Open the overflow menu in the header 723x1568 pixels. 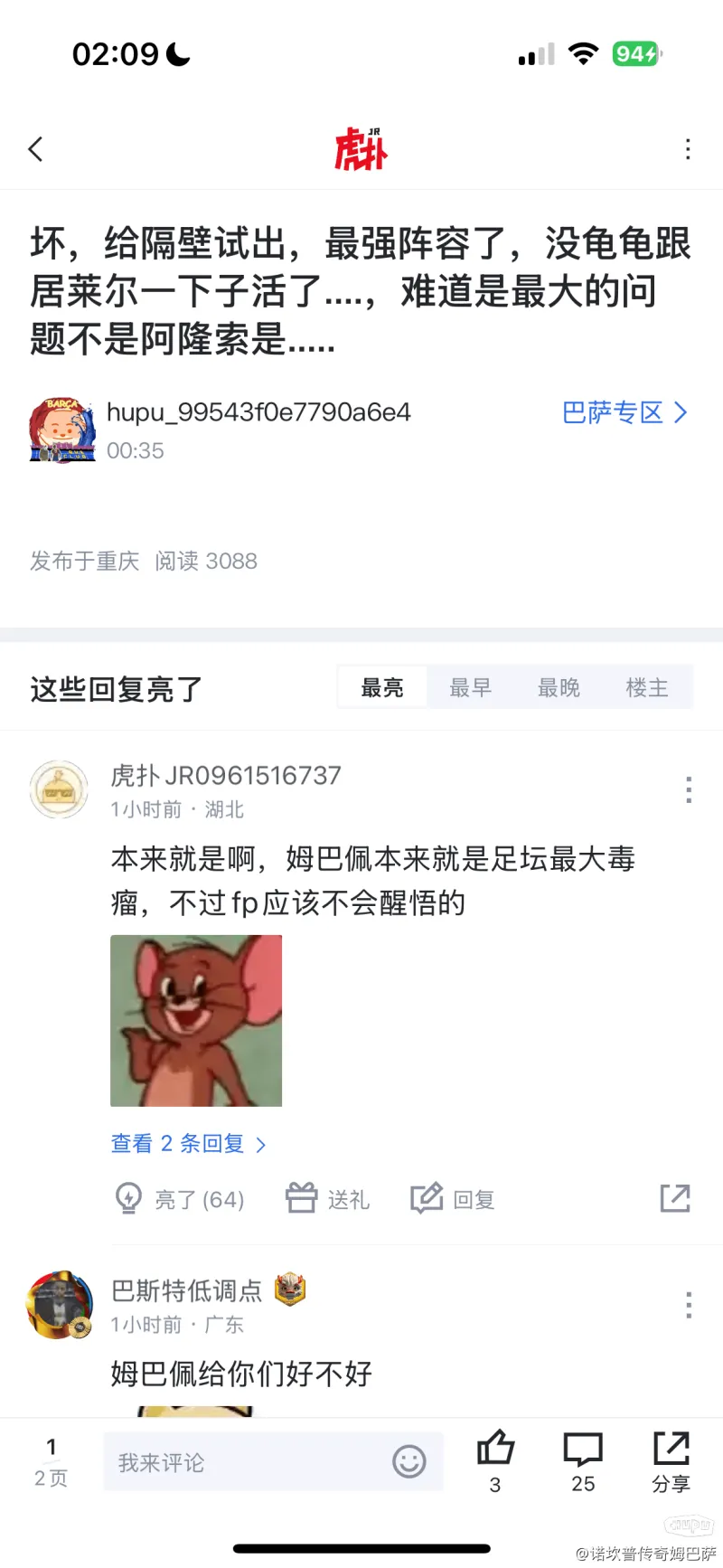click(x=688, y=149)
